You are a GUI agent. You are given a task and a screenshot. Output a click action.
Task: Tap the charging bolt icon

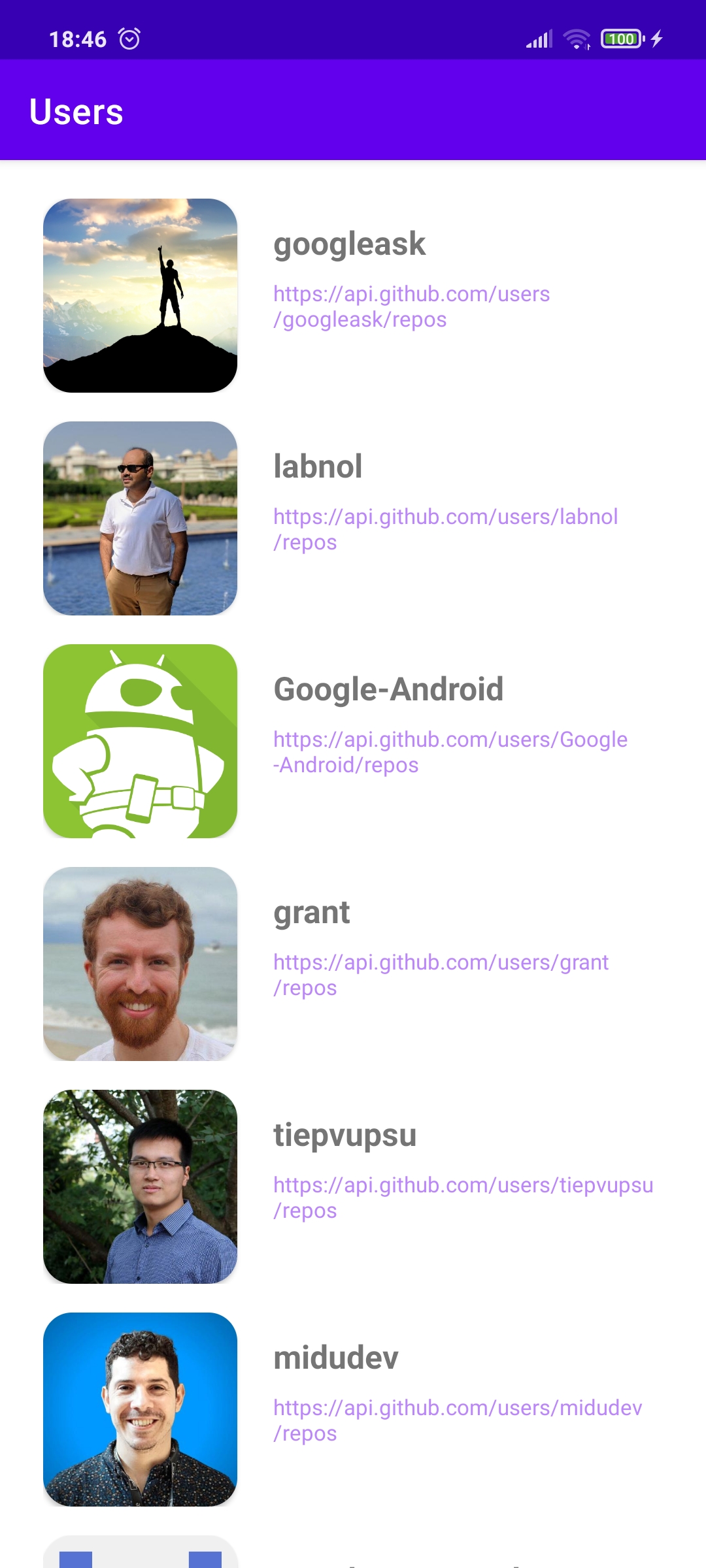point(656,38)
